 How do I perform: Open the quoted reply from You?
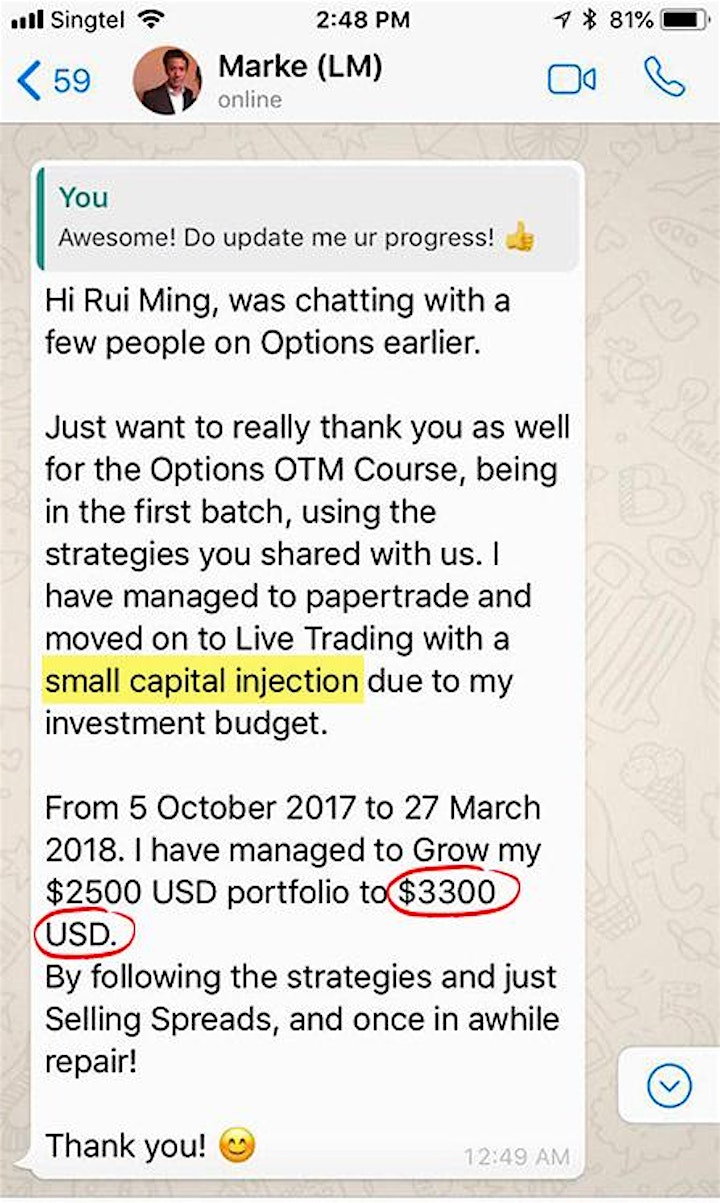click(x=307, y=218)
